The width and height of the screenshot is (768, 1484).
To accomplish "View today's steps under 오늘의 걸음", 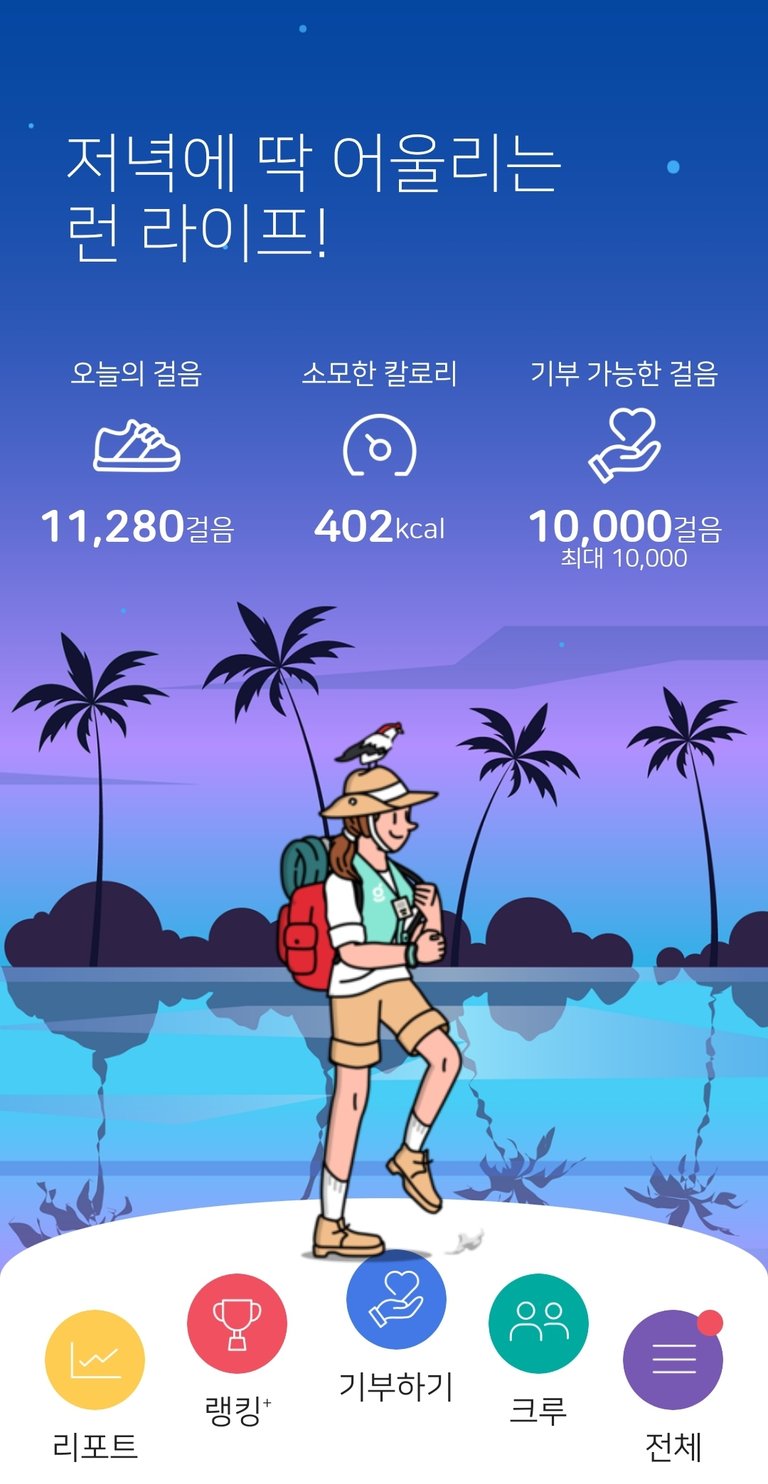I will [x=137, y=526].
